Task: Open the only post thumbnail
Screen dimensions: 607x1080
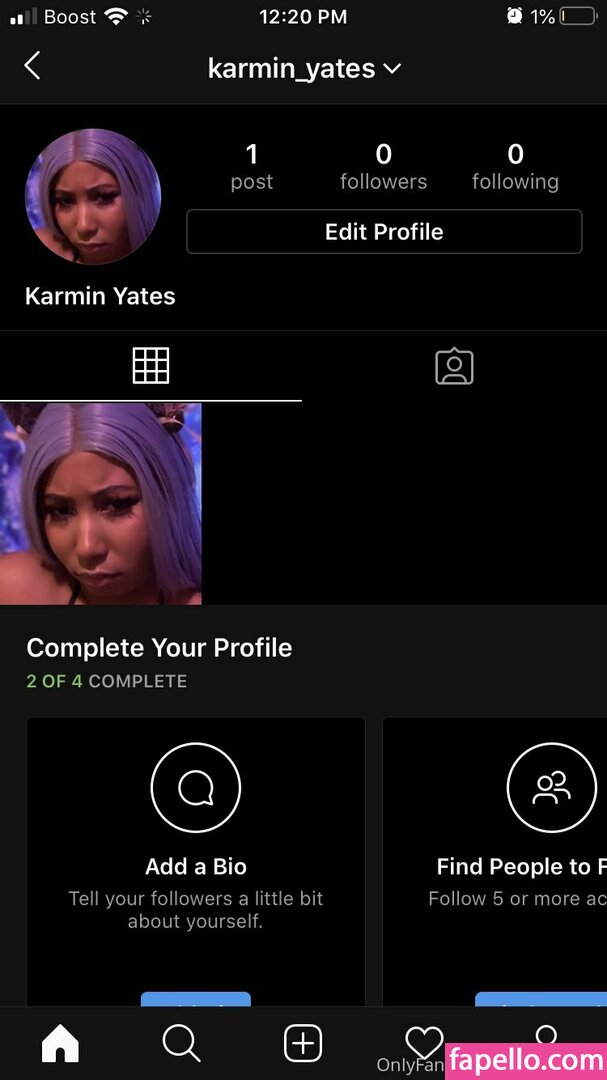Action: point(100,503)
